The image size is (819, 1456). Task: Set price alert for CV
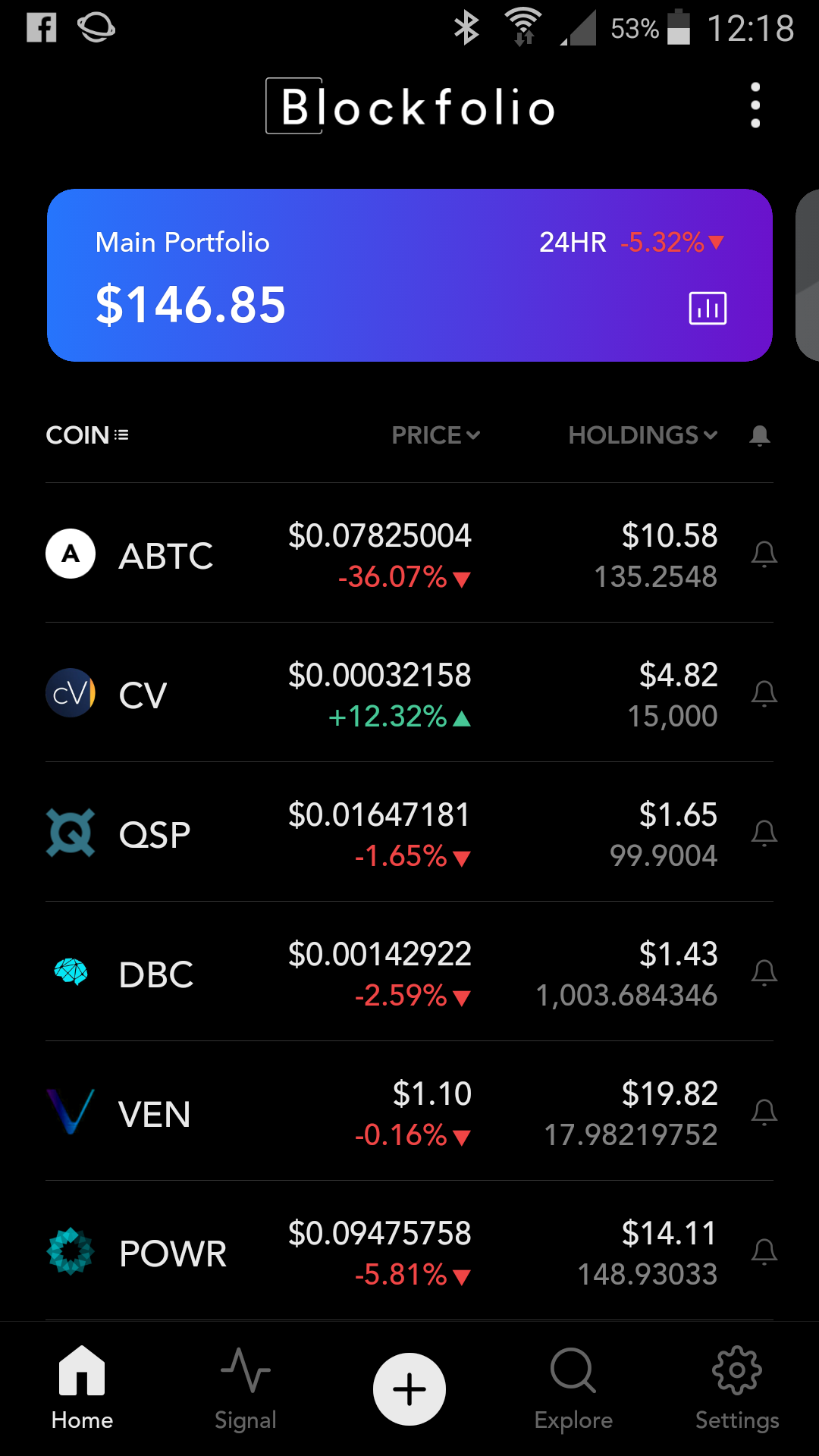click(x=764, y=694)
